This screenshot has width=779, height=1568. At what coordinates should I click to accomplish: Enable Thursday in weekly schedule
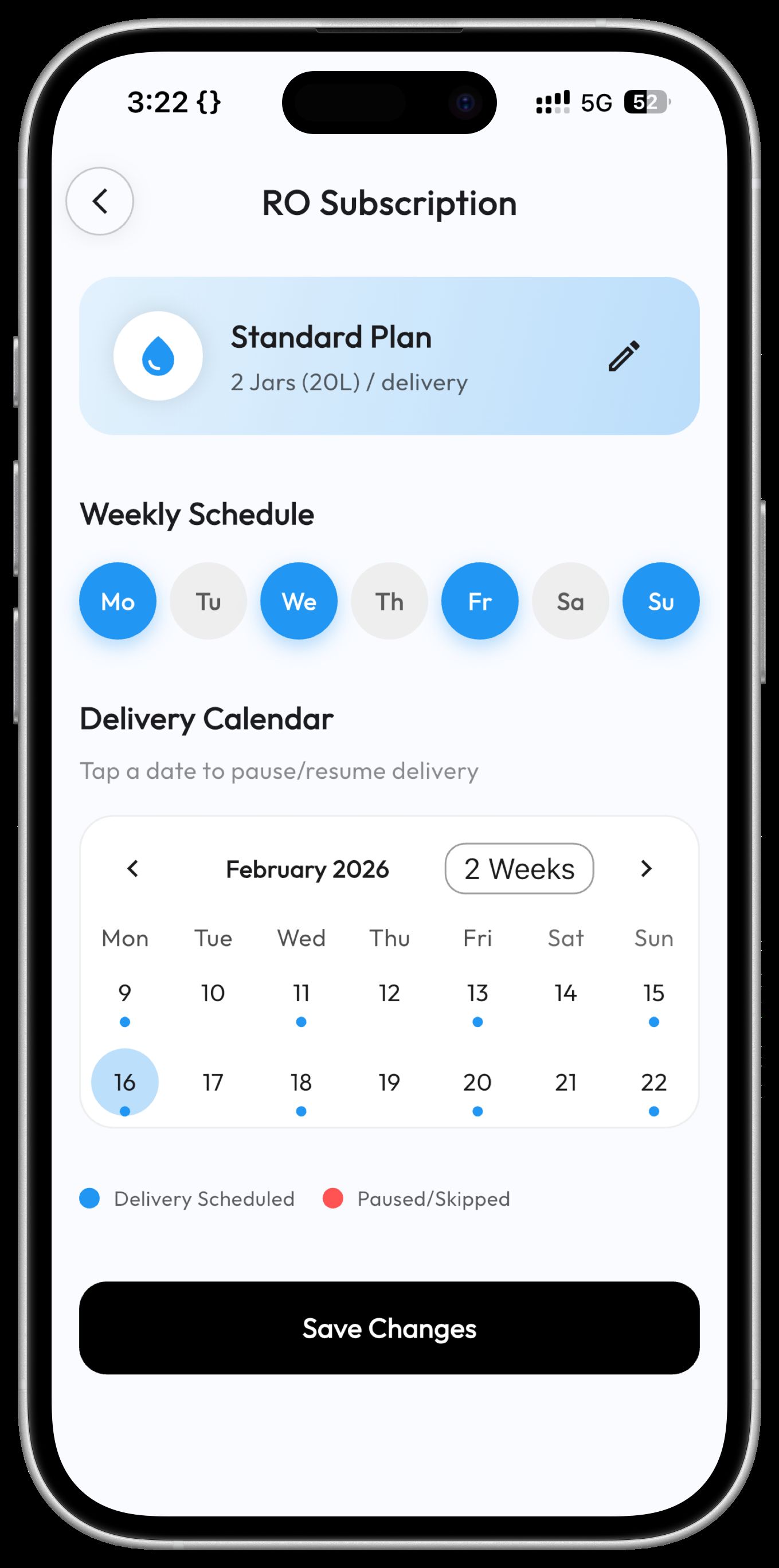click(x=390, y=601)
